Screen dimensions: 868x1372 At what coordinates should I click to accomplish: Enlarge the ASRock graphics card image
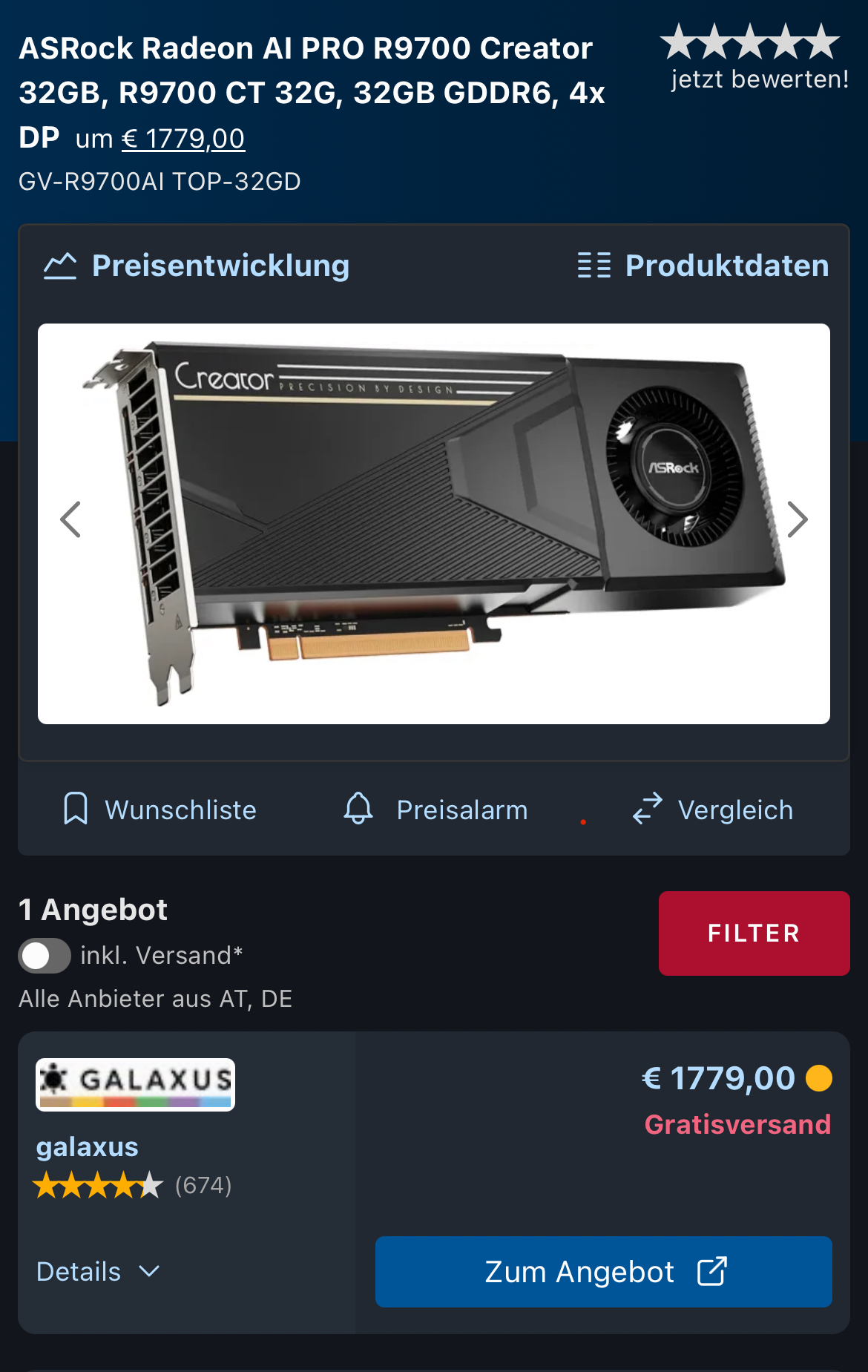pos(434,523)
